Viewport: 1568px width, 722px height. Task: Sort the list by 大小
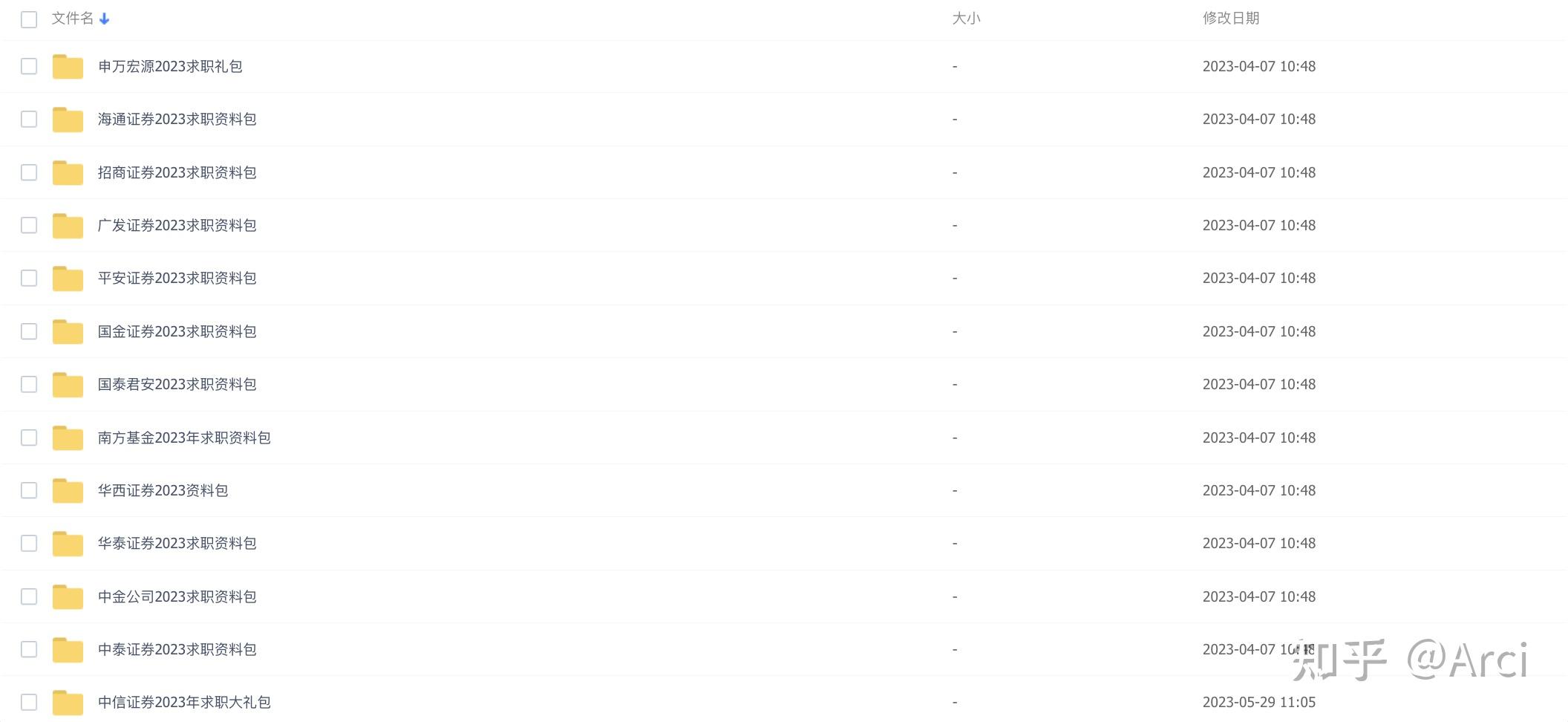965,19
